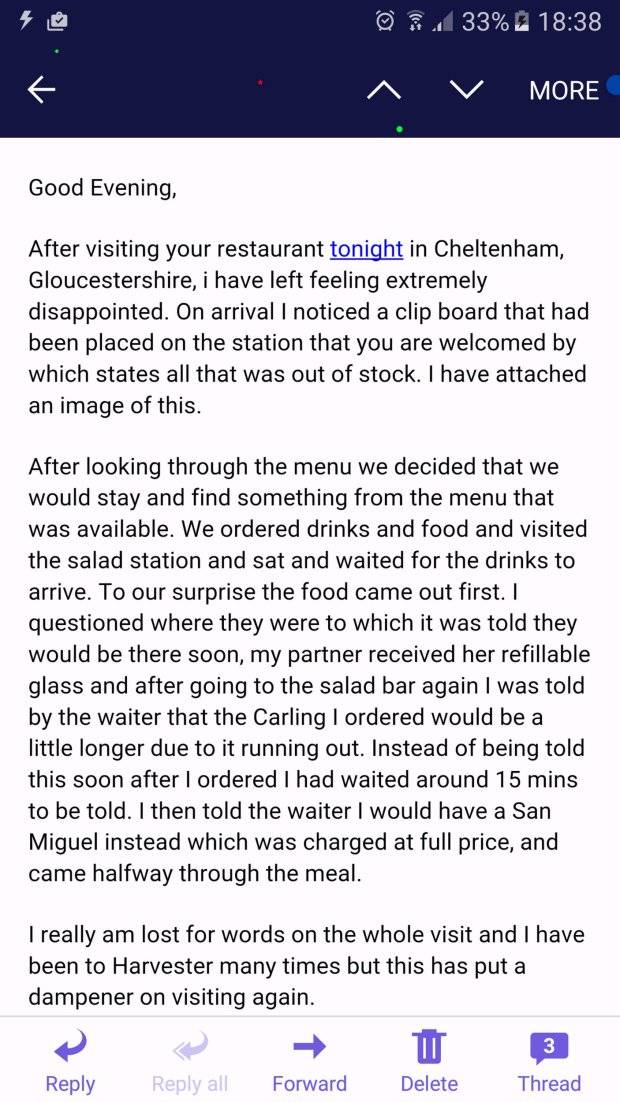
Task: Open the Thread view with 3 messages
Action: pyautogui.click(x=549, y=1061)
